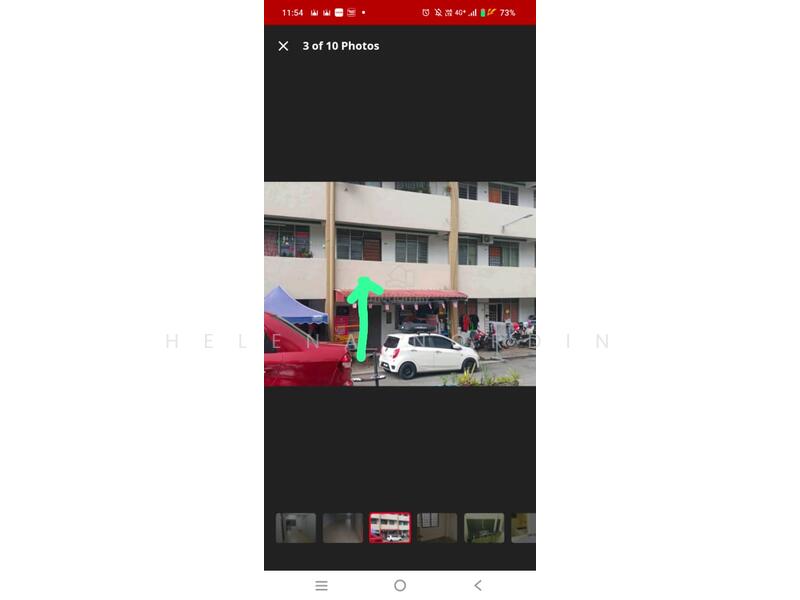This screenshot has height=600, width=800.
Task: Jump to the sixth photo thumbnail
Action: click(x=524, y=528)
